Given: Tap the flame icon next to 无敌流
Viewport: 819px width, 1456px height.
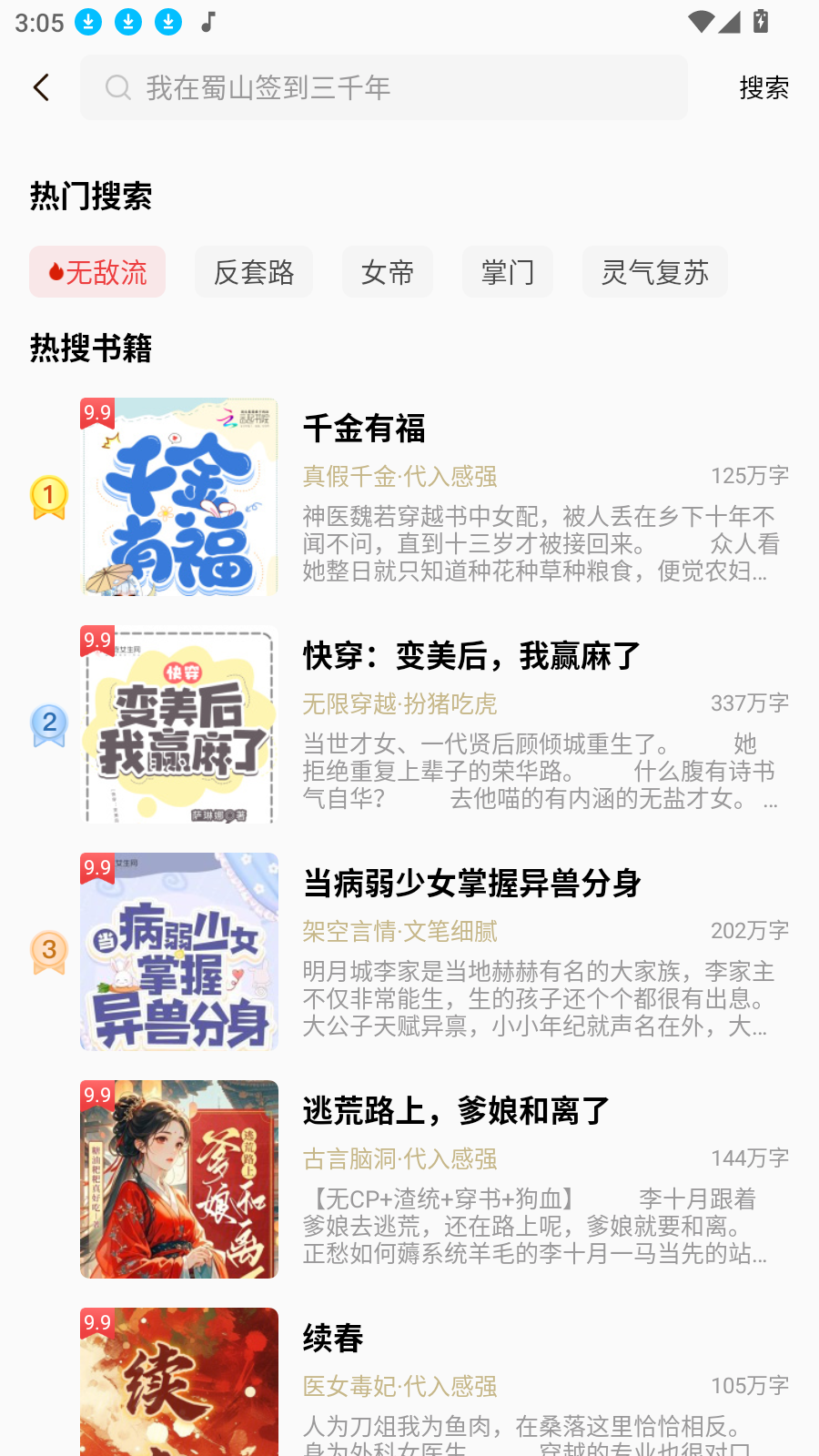Looking at the screenshot, I should [54, 271].
